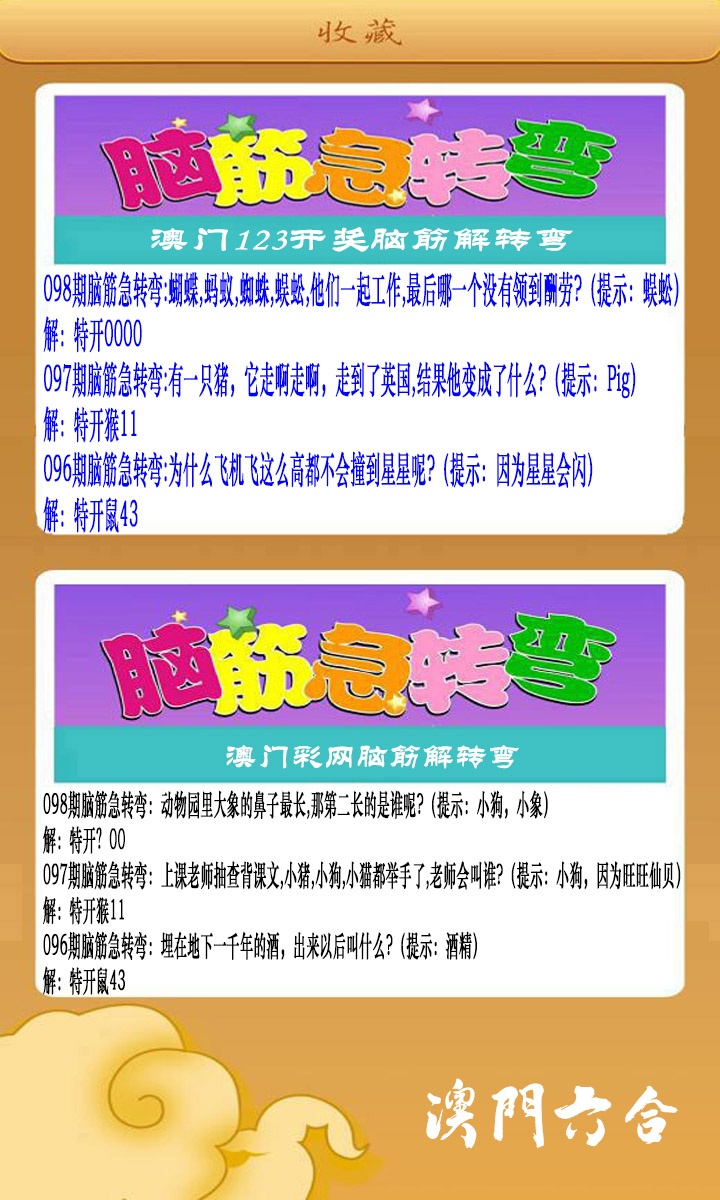Click the answer 特开鼠43 in upper card
The width and height of the screenshot is (720, 1200).
pyautogui.click(x=94, y=512)
